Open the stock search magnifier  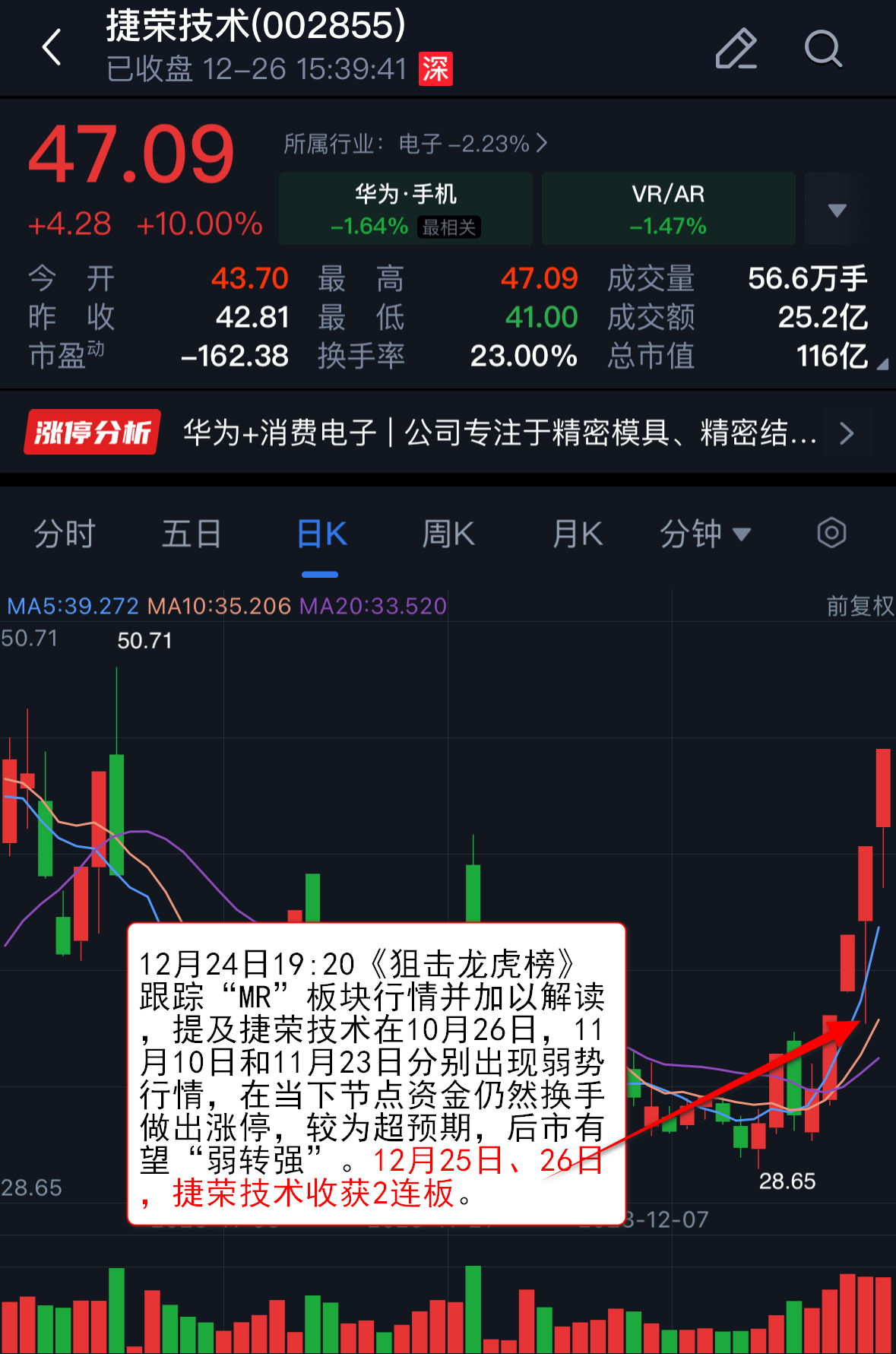[x=823, y=49]
